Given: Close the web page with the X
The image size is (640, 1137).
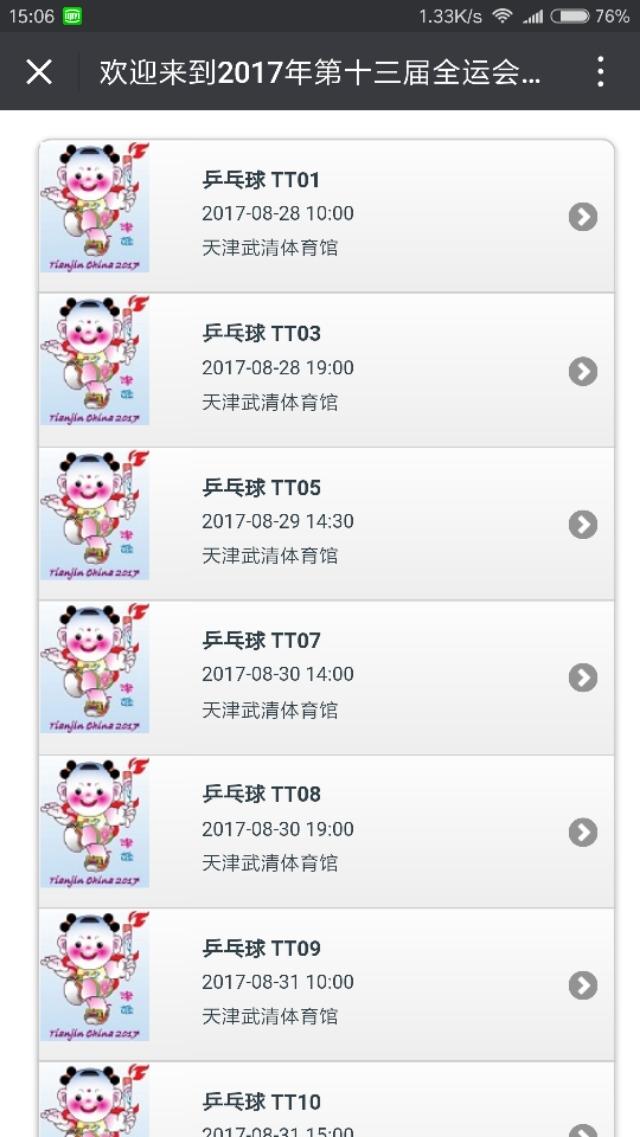Looking at the screenshot, I should tap(39, 72).
